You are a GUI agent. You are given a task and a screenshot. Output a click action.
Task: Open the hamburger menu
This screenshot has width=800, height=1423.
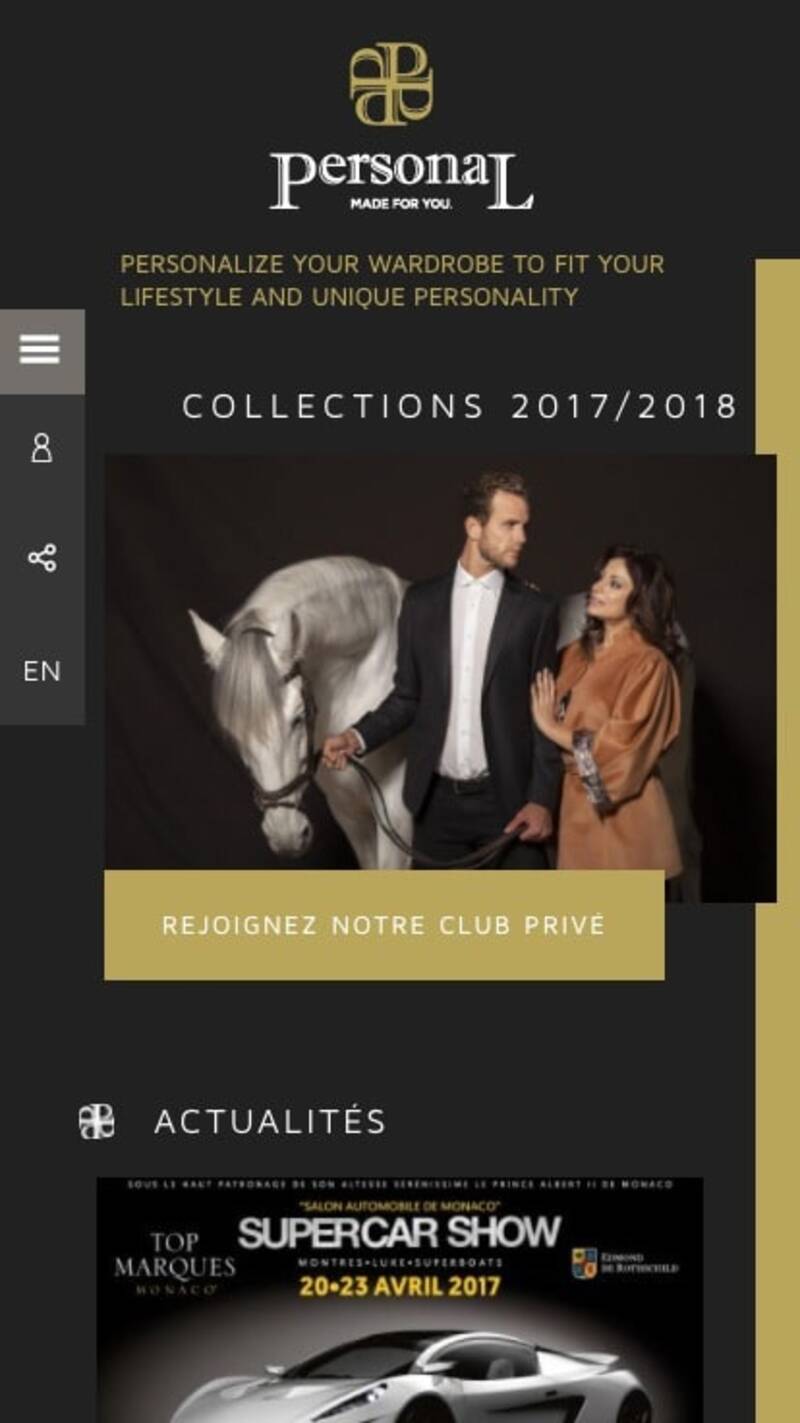pos(41,351)
